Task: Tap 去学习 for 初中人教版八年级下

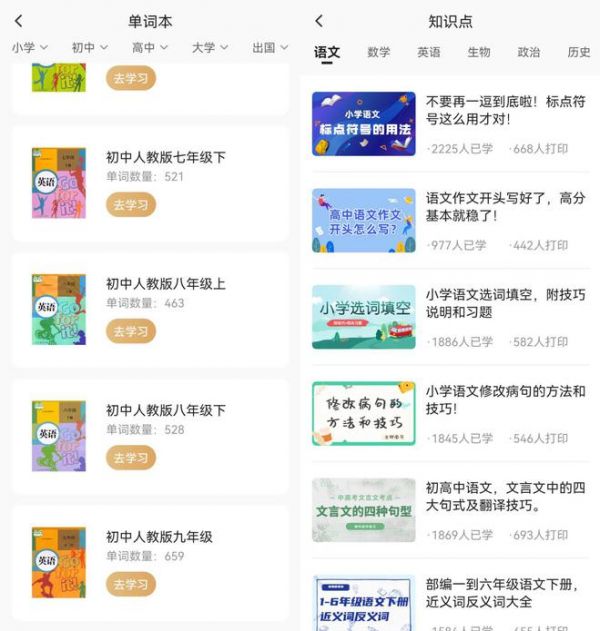Action: [x=131, y=458]
